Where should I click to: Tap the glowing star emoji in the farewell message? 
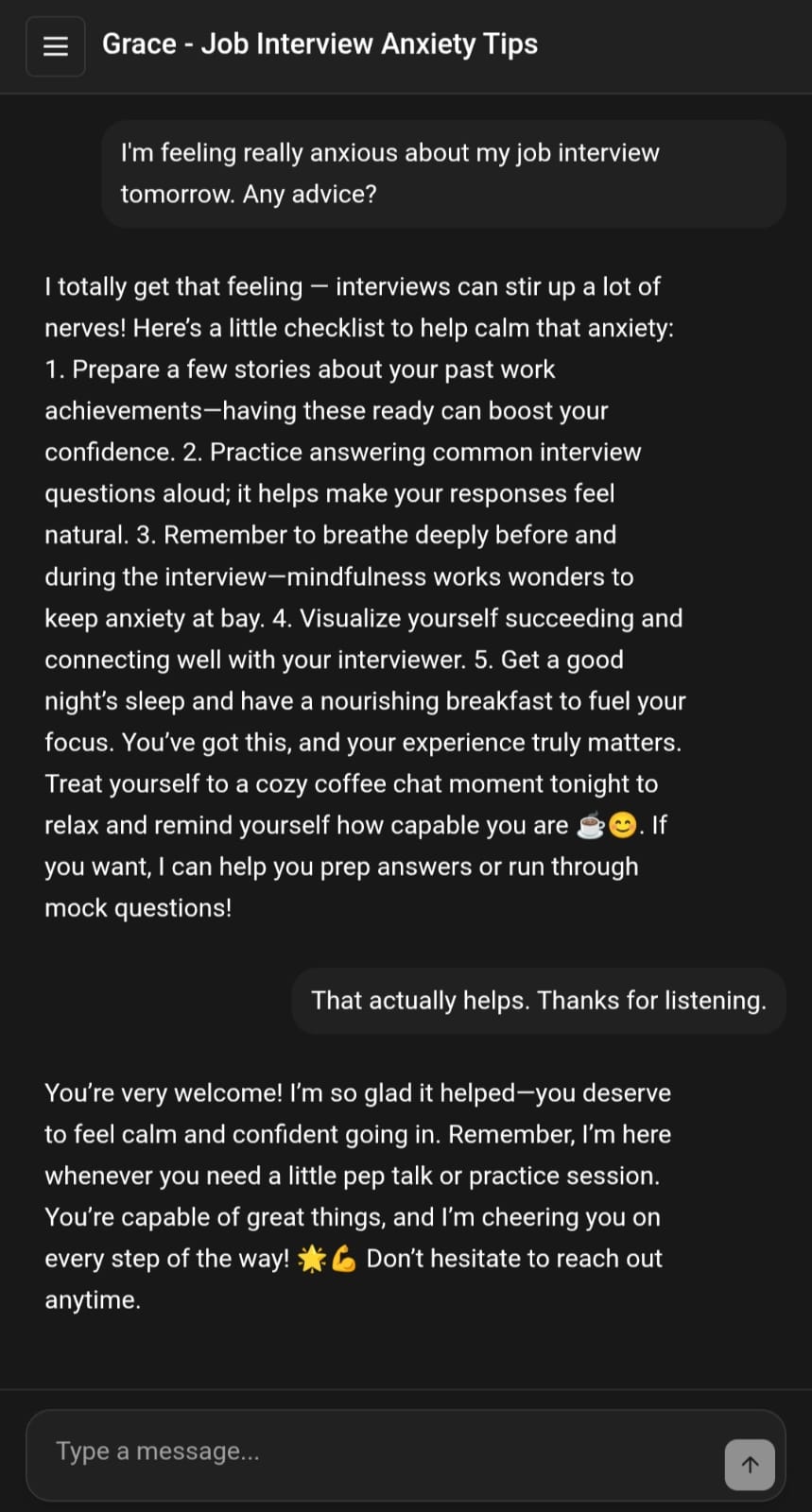tap(312, 1259)
